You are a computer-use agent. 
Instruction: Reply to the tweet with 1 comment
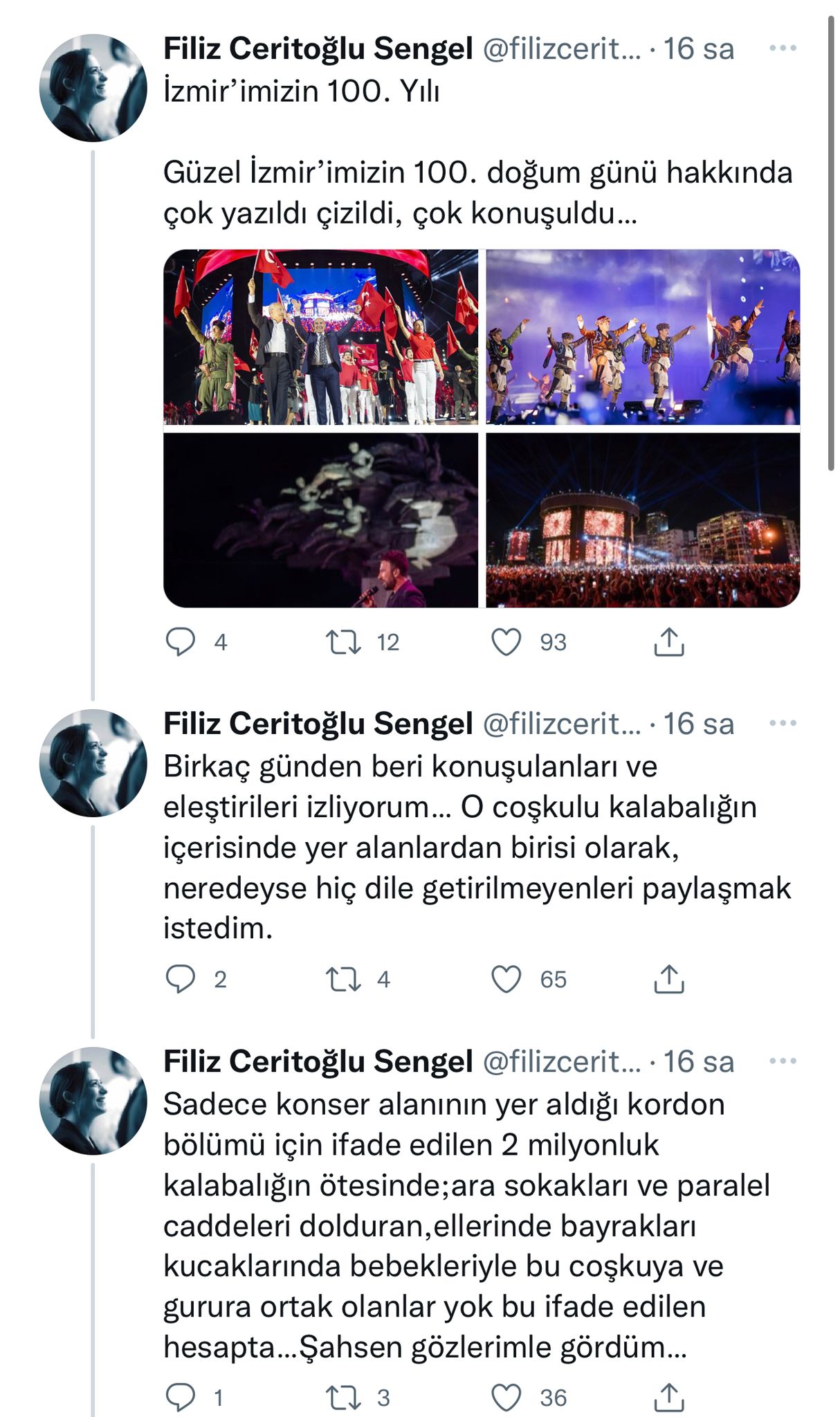[181, 1397]
